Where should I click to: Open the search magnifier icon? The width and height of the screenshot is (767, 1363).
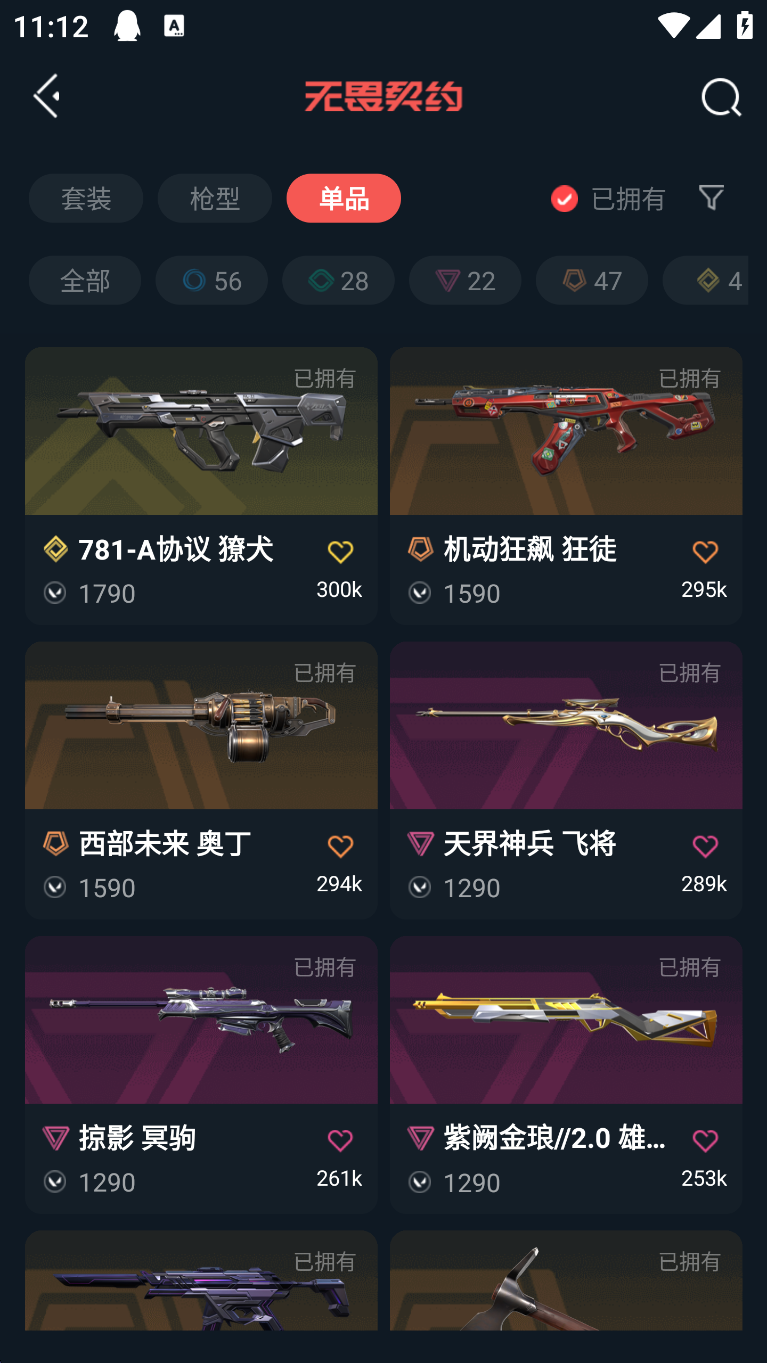tap(720, 97)
